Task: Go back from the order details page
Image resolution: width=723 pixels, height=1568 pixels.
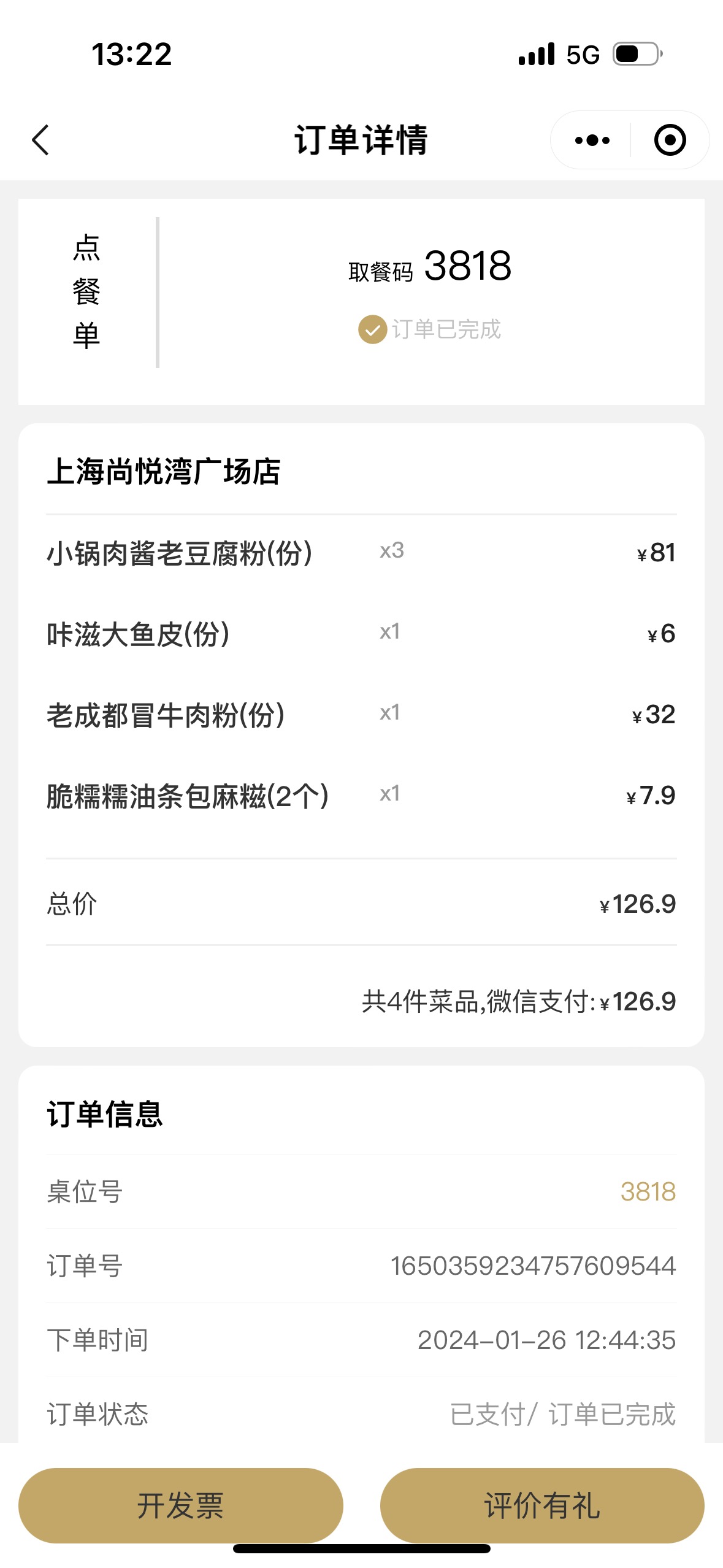Action: 40,140
